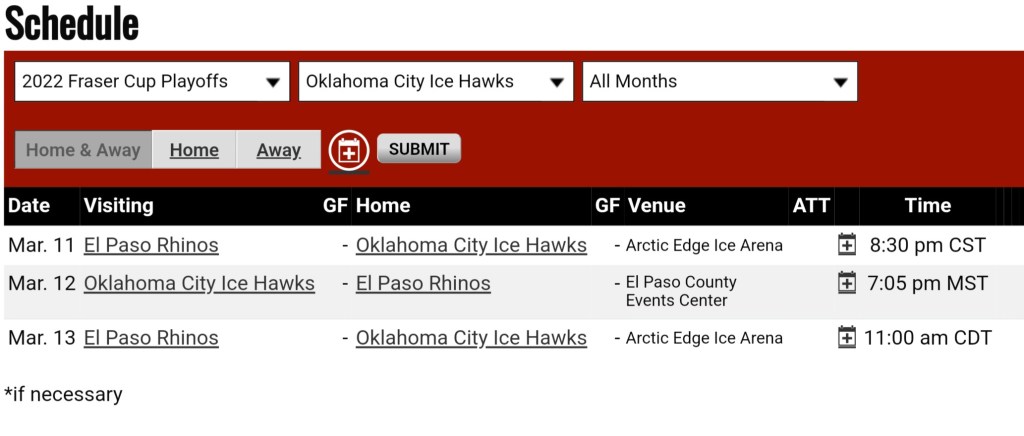
Task: Open the 2022 Fraser Cup Playoffs season dropdown
Action: coord(152,82)
